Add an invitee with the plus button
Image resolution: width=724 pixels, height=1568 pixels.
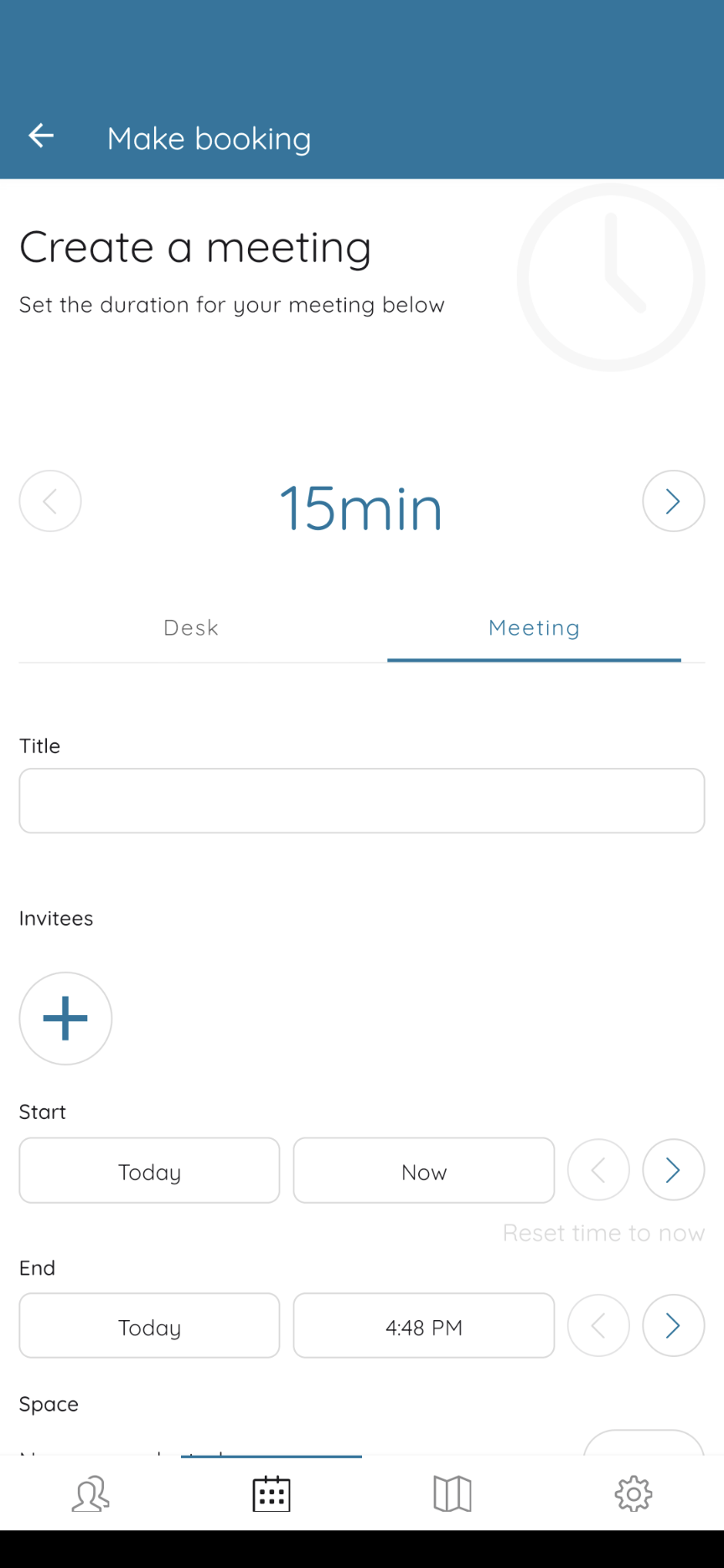pyautogui.click(x=65, y=1019)
